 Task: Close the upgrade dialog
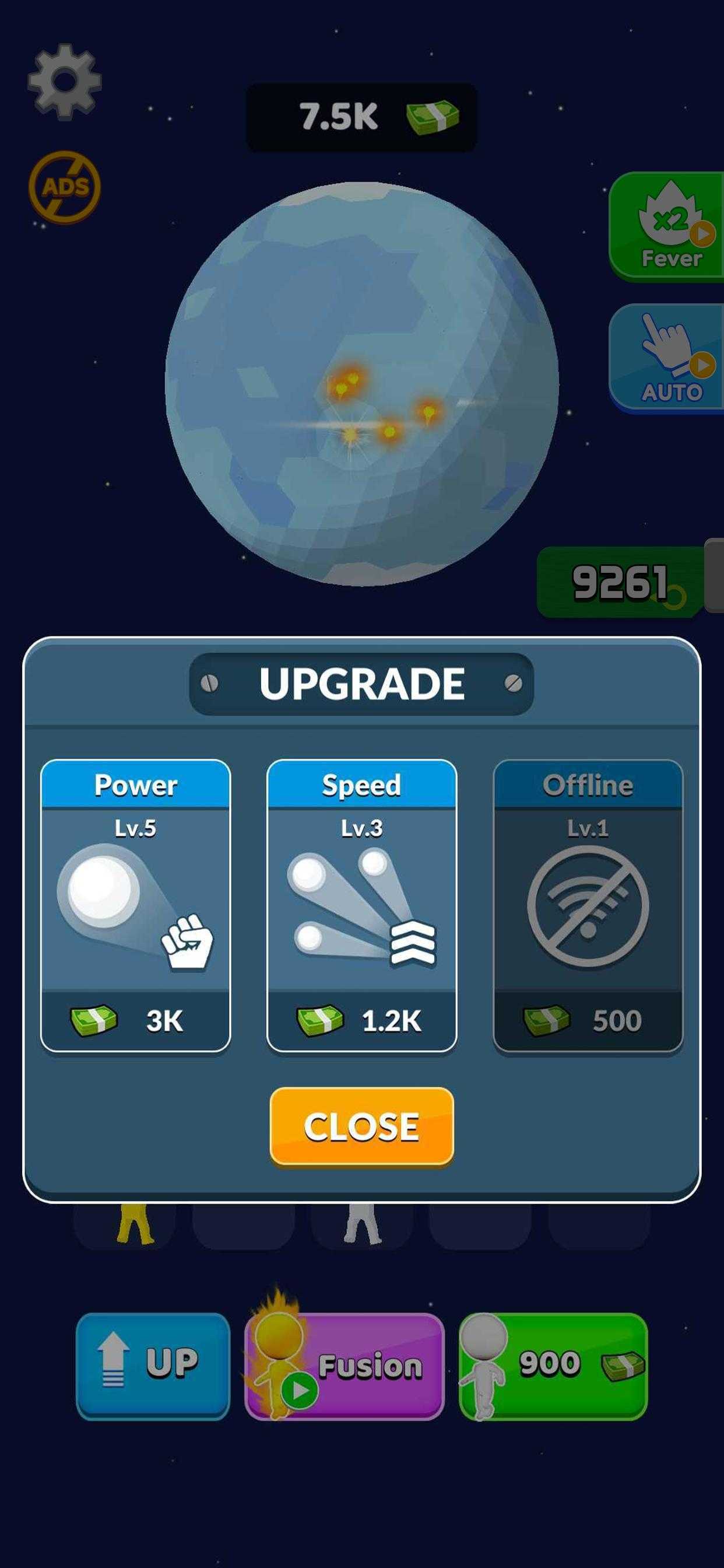click(x=361, y=1126)
